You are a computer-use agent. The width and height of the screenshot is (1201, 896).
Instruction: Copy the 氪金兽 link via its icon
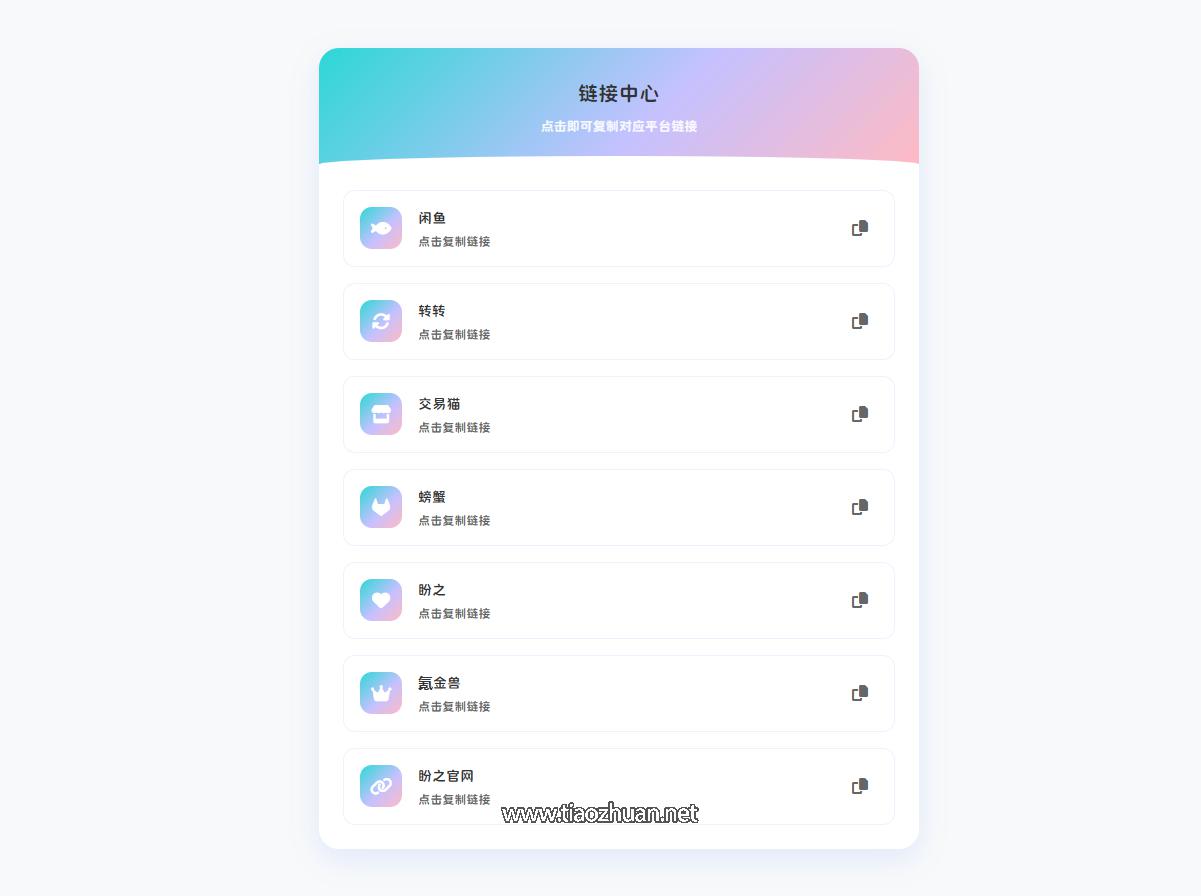[860, 693]
